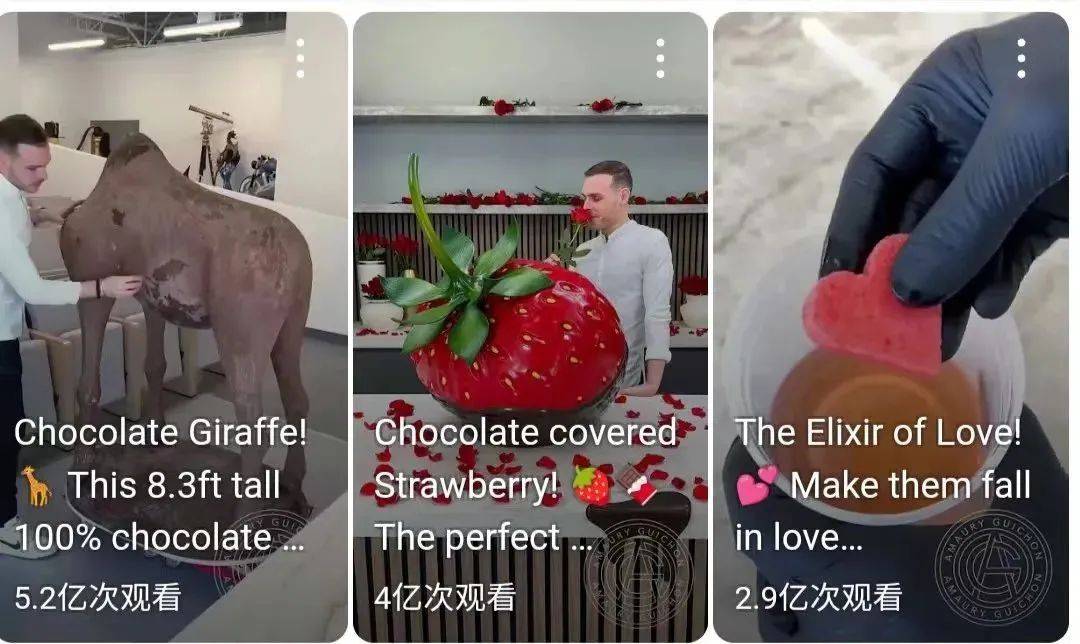The image size is (1080, 644).
Task: Open overflow menu on Chocolate covered Strawberry video
Action: (660, 58)
